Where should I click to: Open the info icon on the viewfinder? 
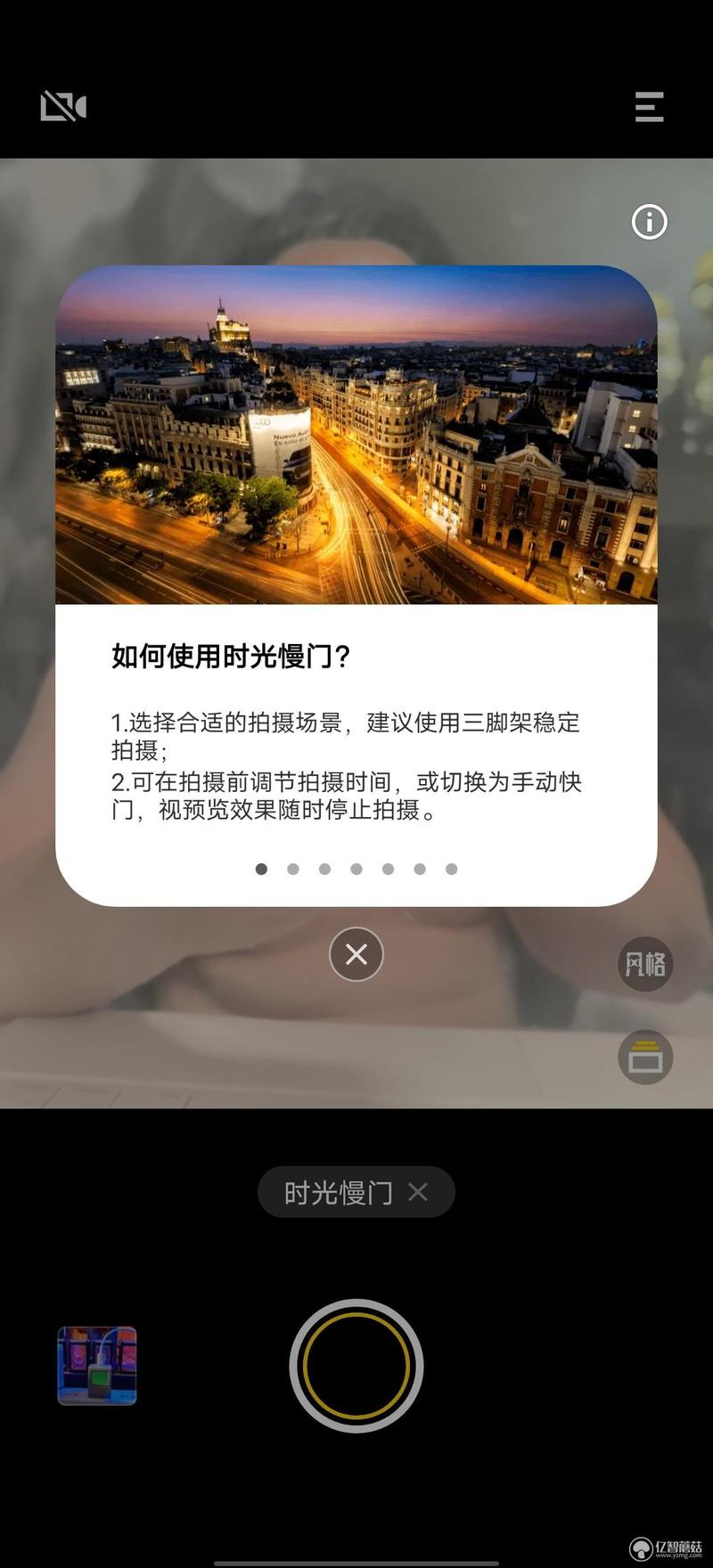click(x=649, y=222)
